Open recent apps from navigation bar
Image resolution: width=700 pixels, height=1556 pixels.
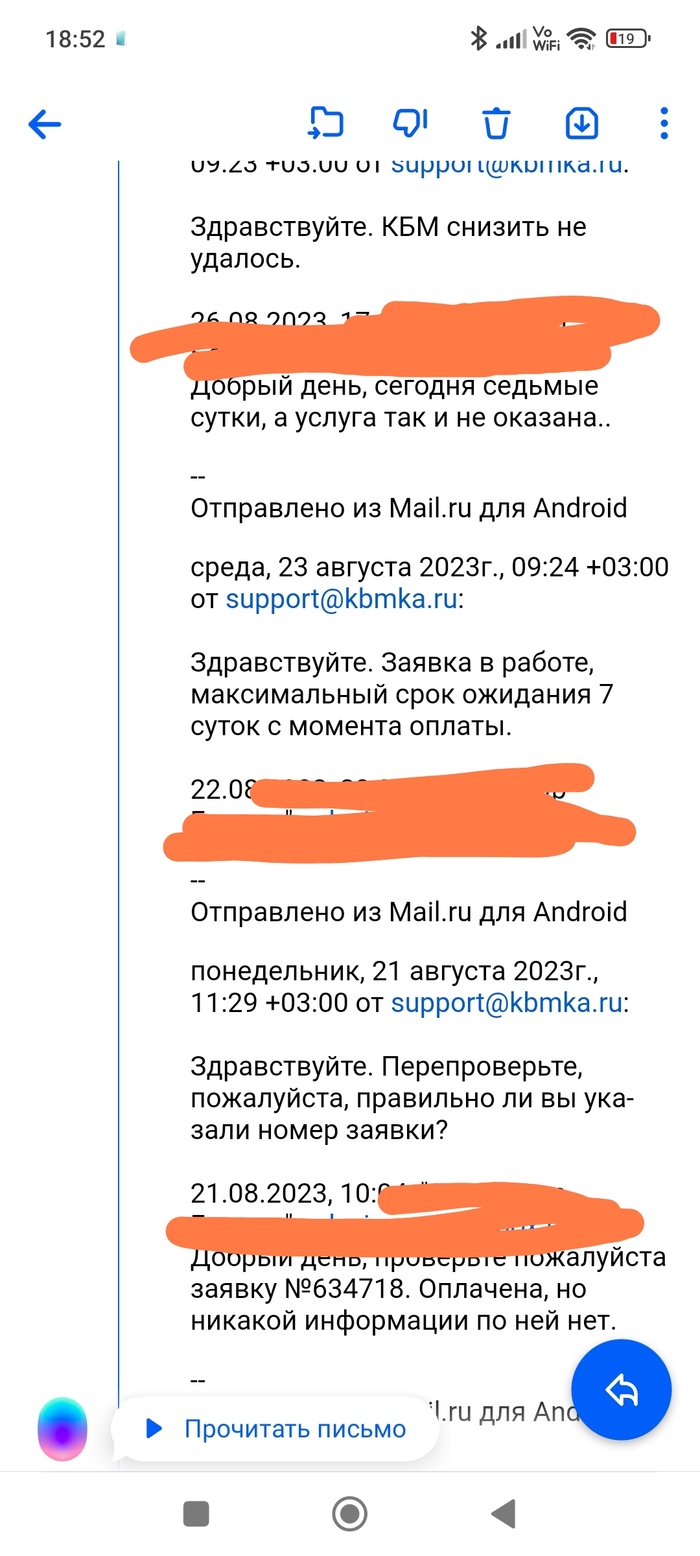[x=197, y=1513]
